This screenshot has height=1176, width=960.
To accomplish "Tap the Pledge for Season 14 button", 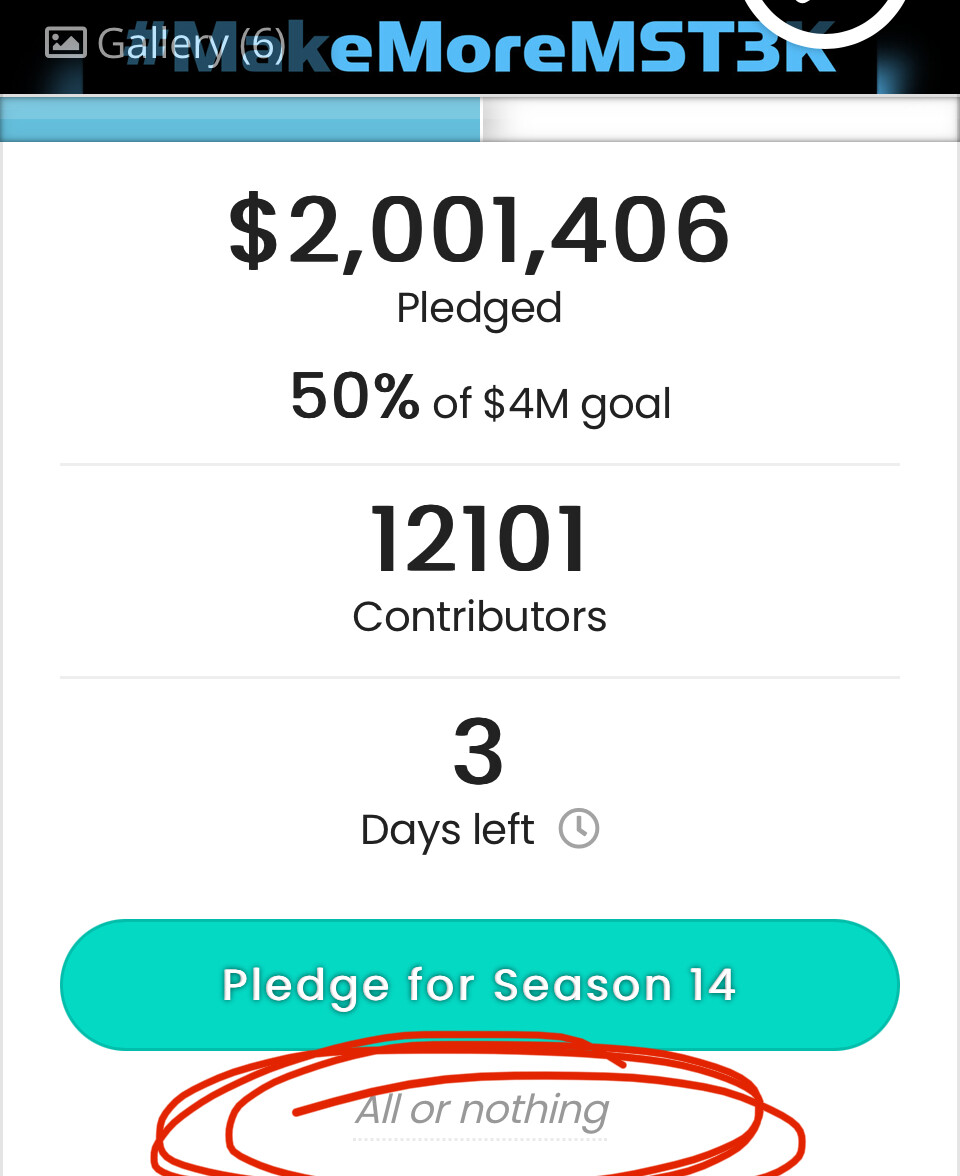I will click(x=480, y=985).
